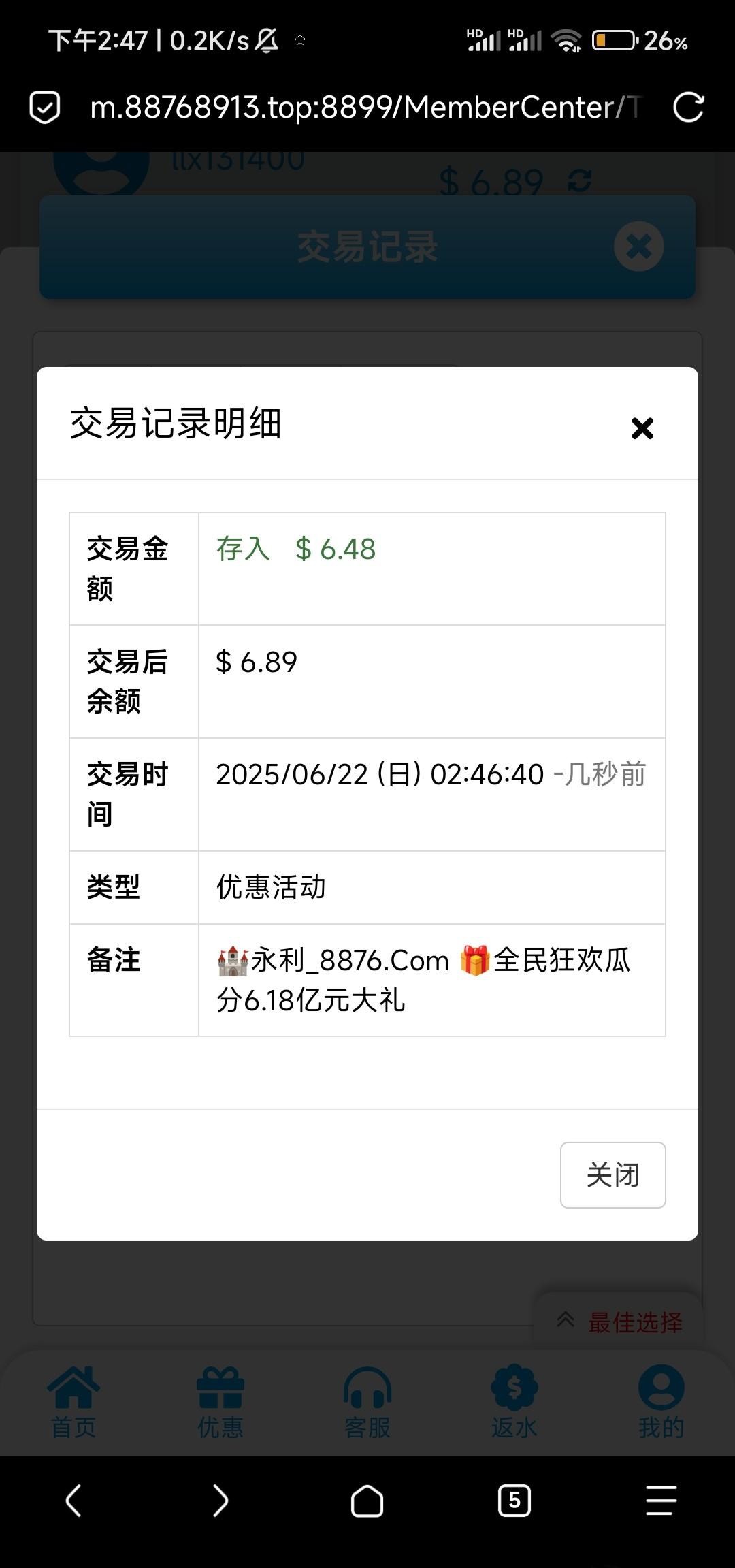Show the five open browser tabs

514,1501
